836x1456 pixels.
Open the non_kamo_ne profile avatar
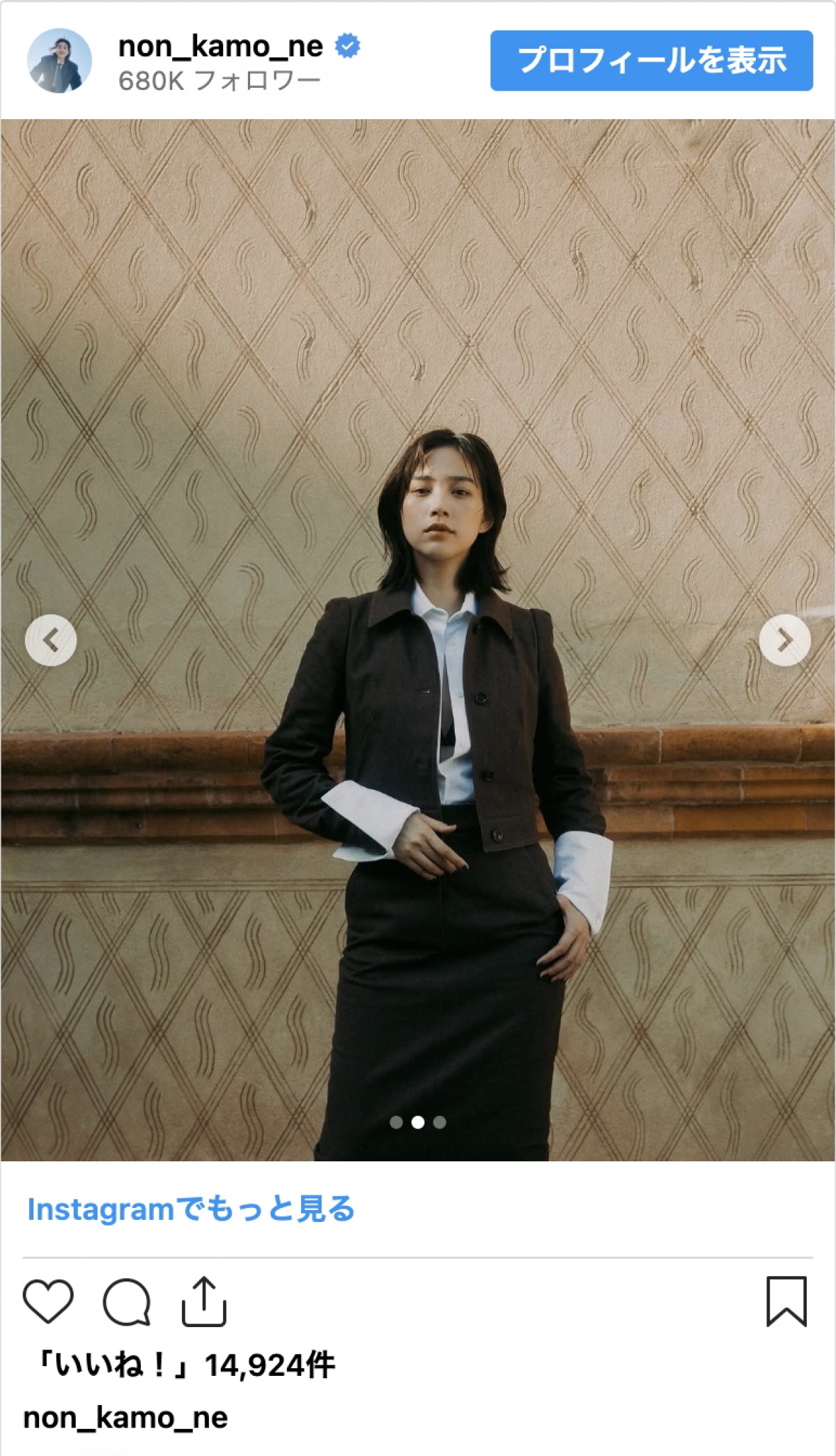coord(59,61)
